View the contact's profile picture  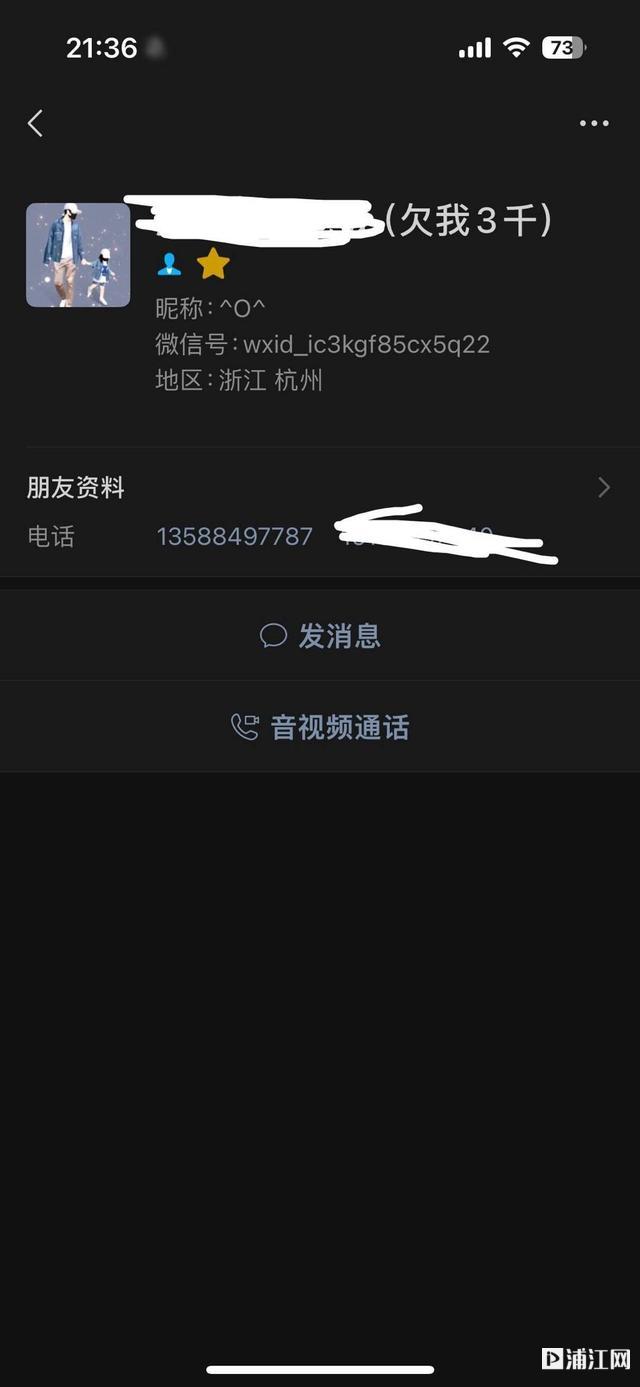click(78, 255)
